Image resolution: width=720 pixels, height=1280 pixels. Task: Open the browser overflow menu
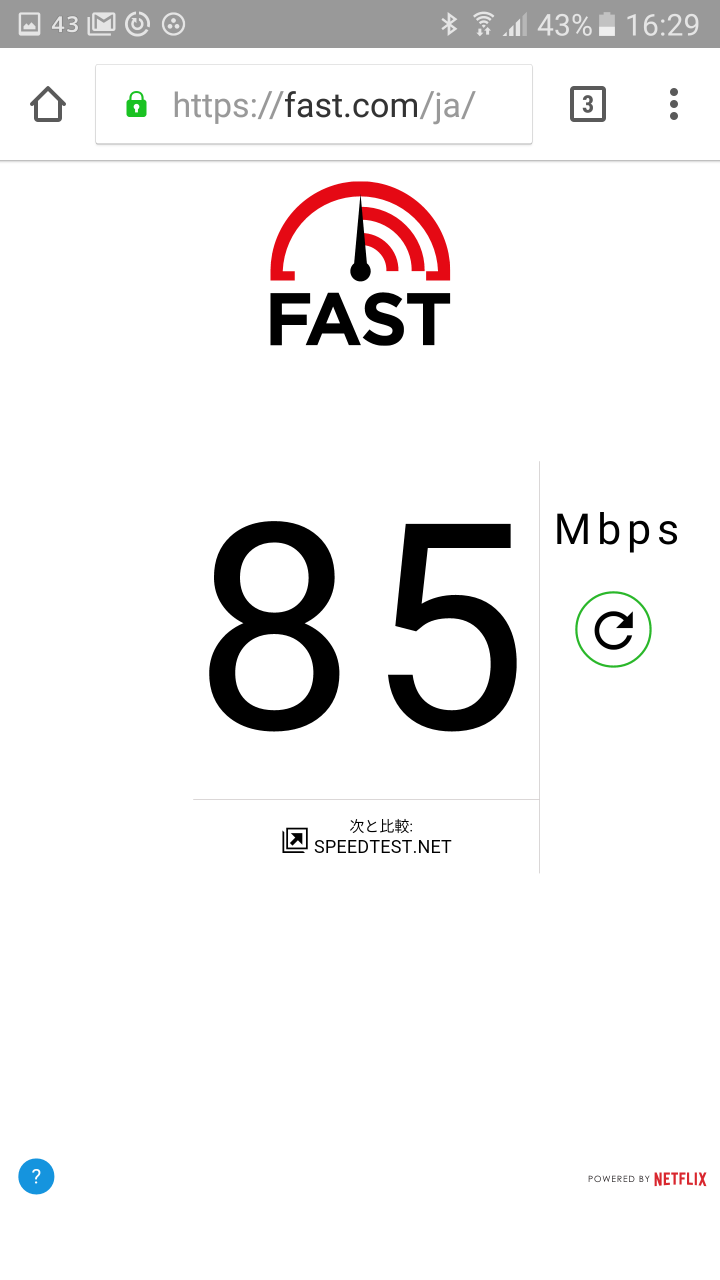674,104
